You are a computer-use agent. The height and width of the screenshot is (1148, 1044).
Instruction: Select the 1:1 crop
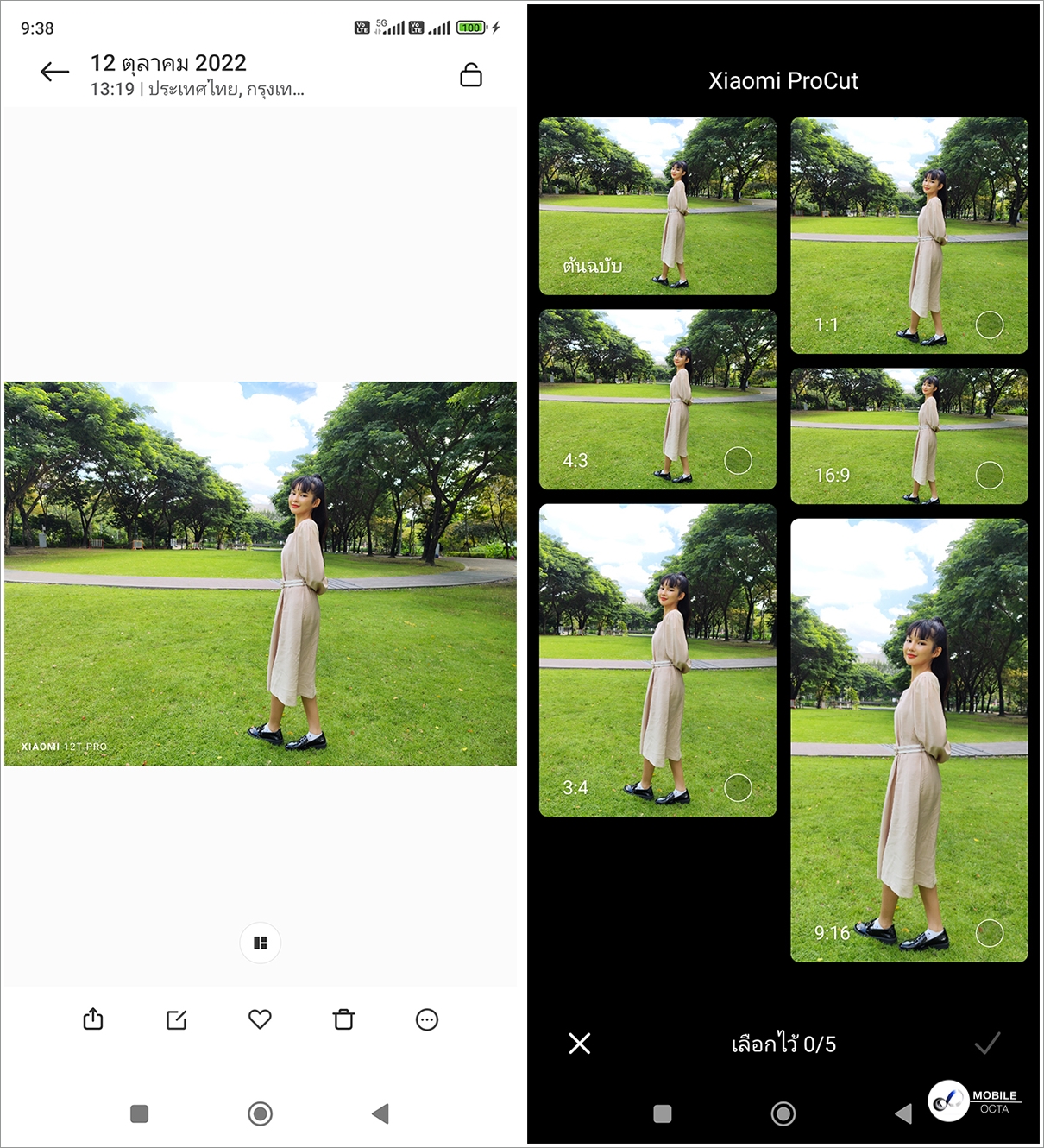[989, 325]
